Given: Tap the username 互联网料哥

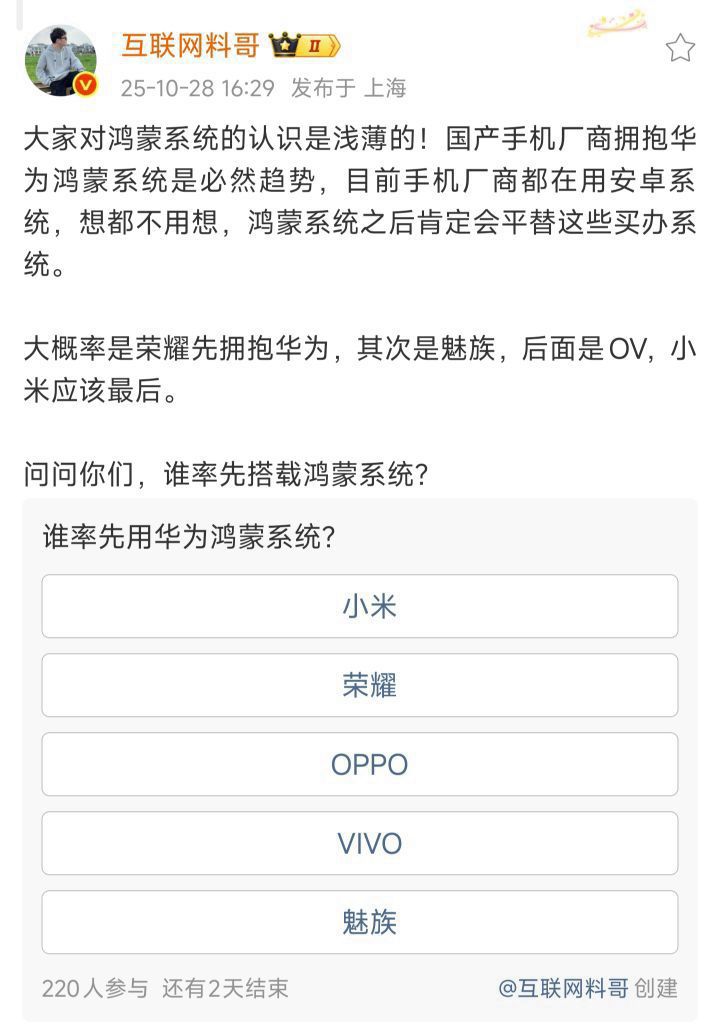Looking at the screenshot, I should point(190,45).
